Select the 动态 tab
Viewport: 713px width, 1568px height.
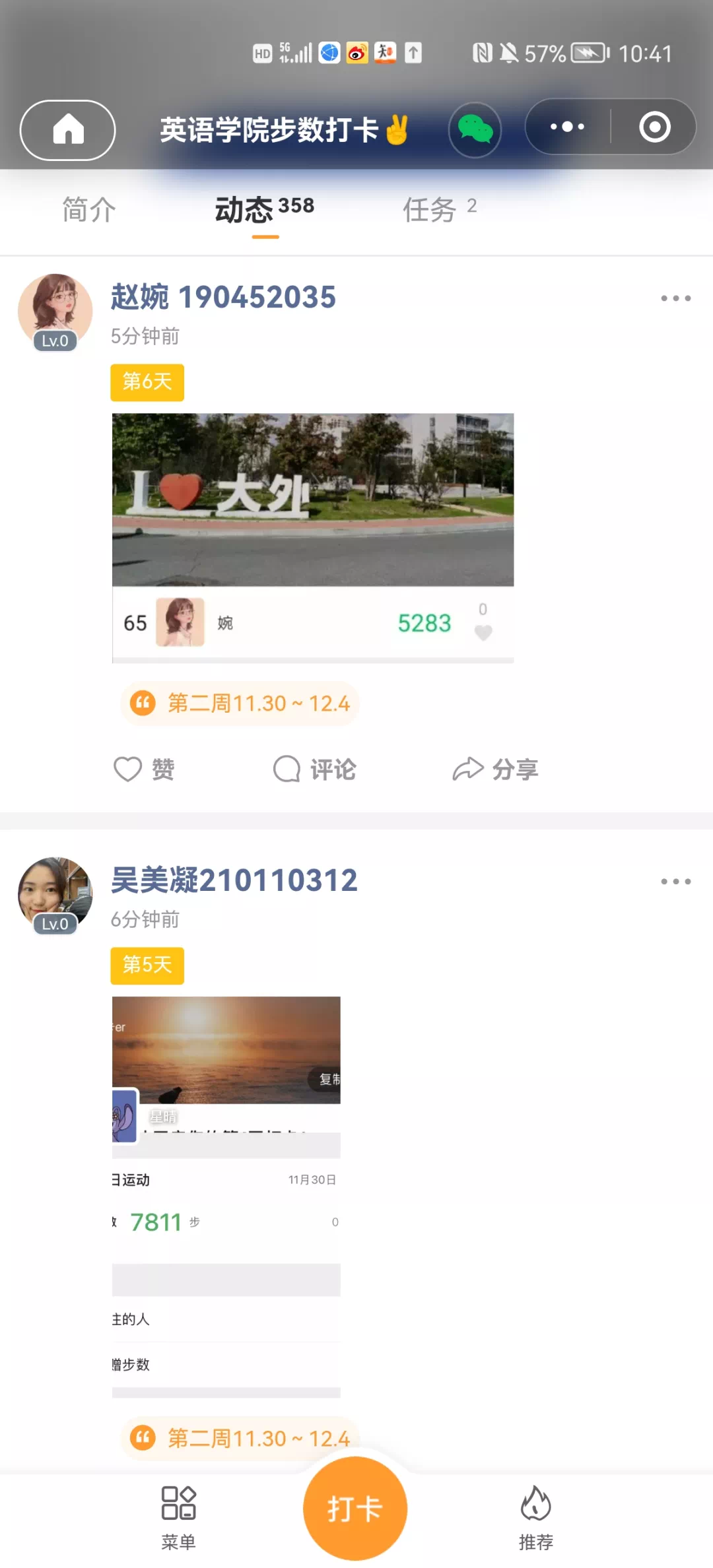264,210
